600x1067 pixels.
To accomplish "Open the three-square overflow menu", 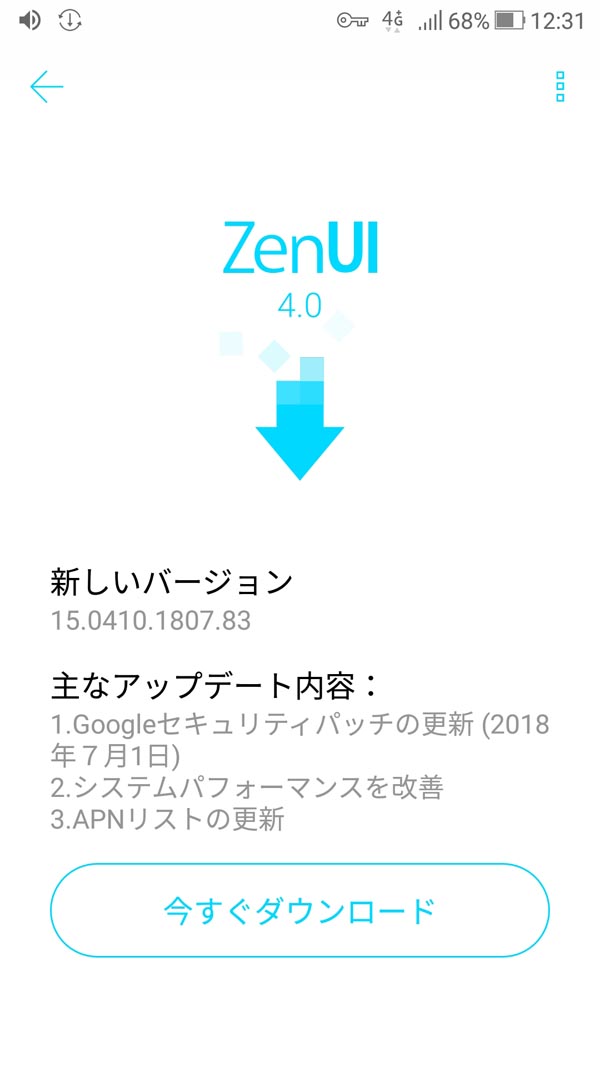I will (x=560, y=86).
